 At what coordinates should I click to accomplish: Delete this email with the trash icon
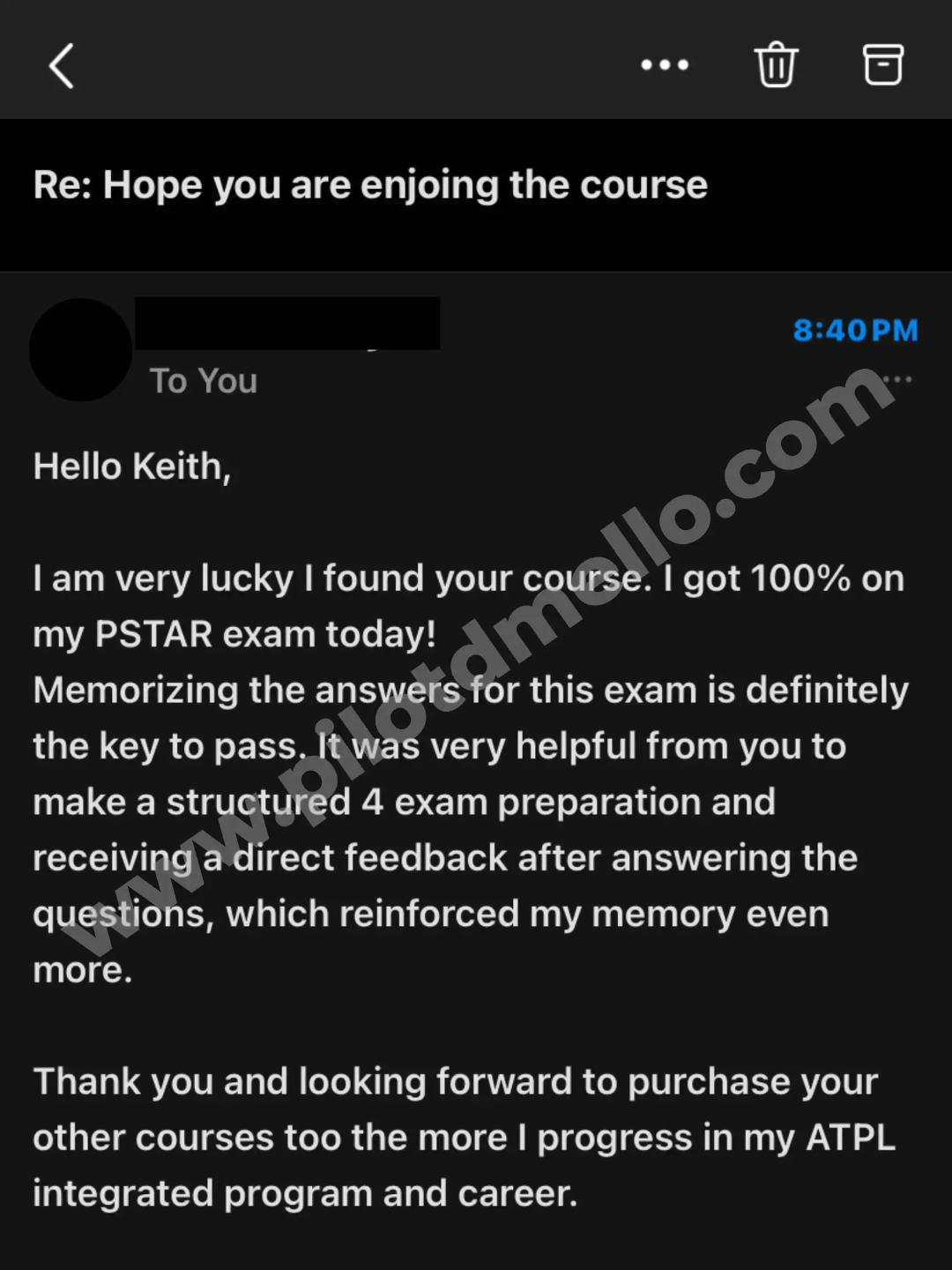click(x=776, y=64)
